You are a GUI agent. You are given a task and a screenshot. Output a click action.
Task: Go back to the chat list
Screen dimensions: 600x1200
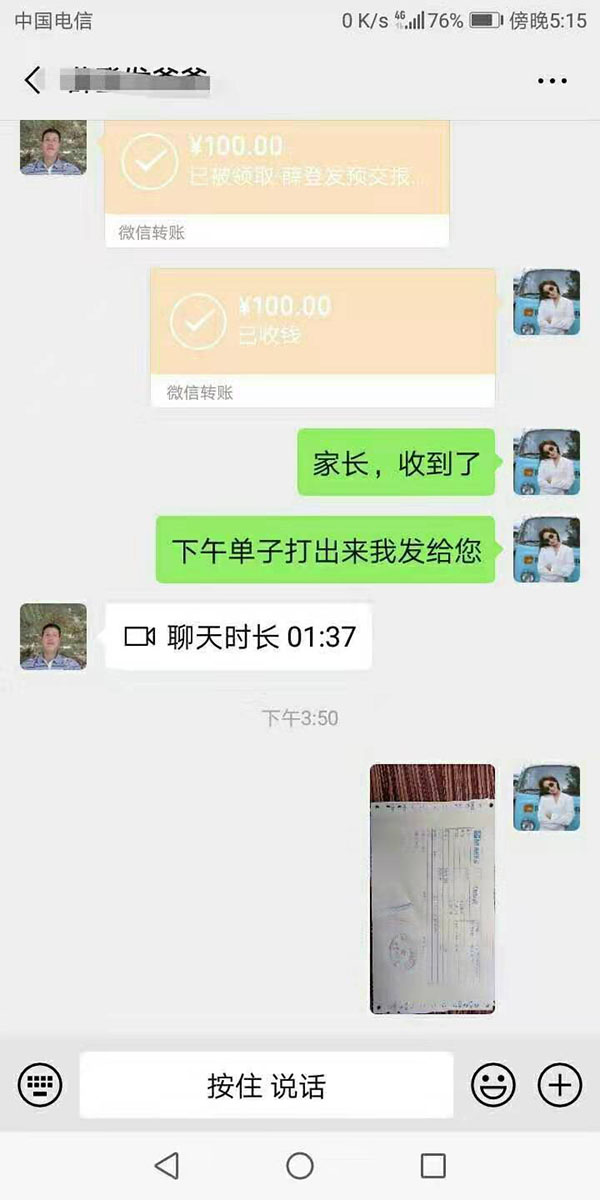pos(33,80)
